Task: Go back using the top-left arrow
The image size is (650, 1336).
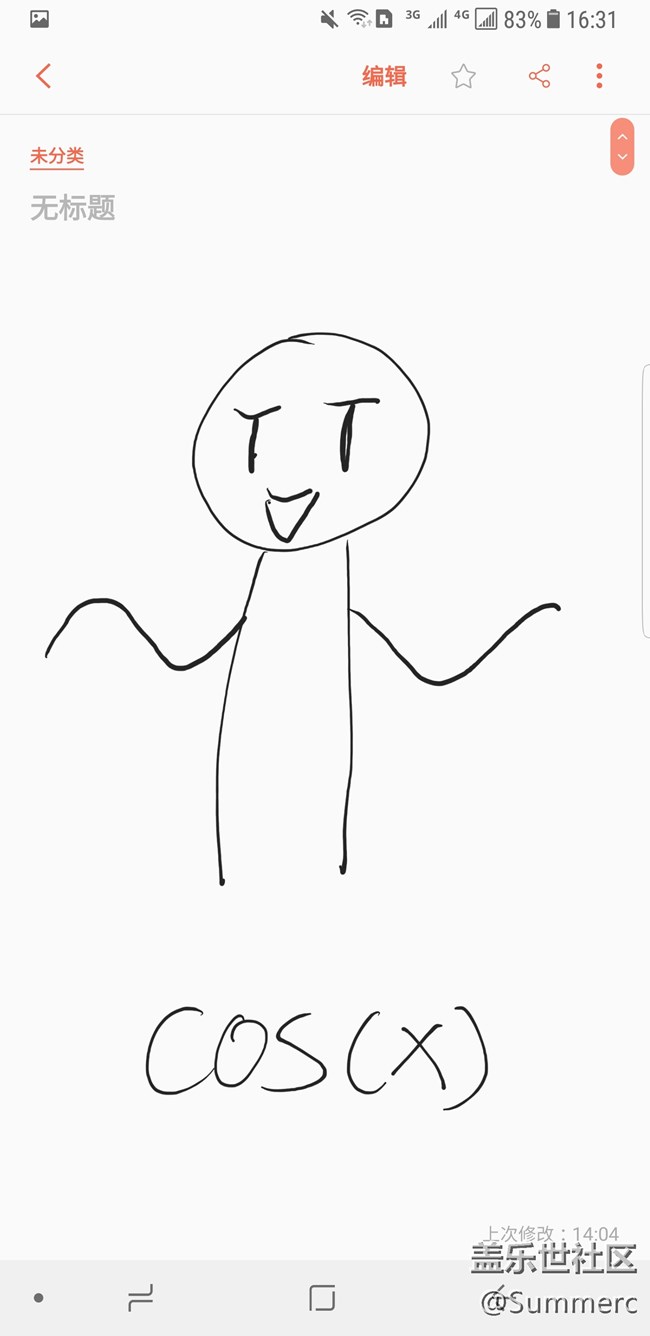Action: tap(43, 76)
